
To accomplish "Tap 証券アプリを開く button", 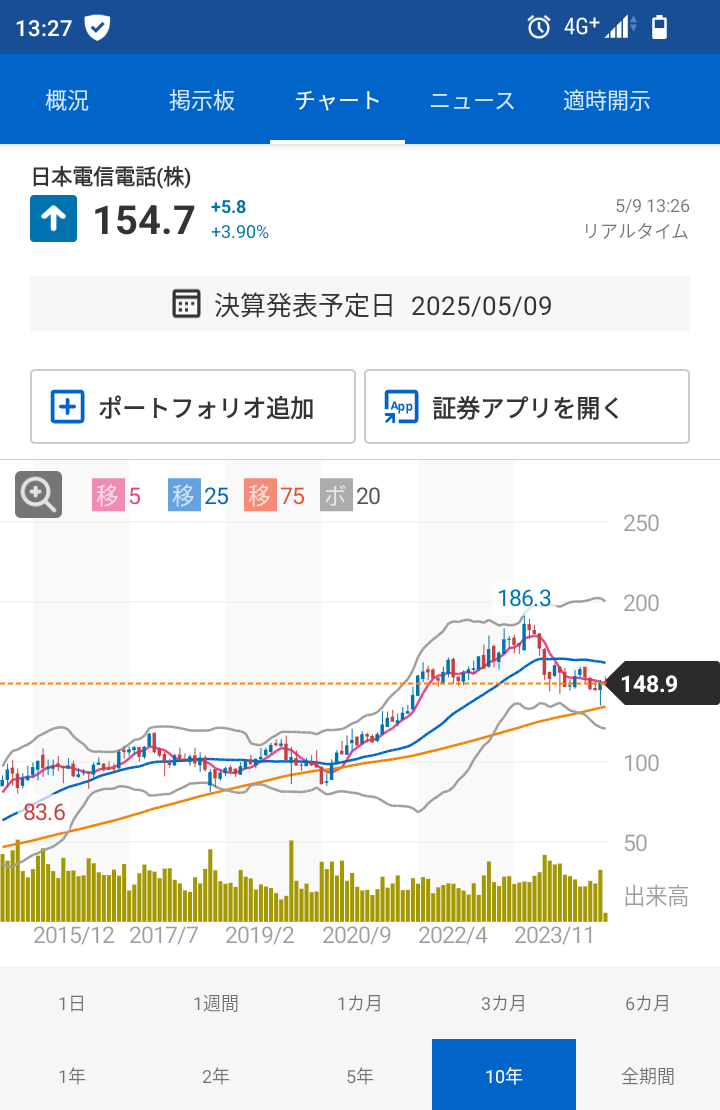I will (x=527, y=407).
